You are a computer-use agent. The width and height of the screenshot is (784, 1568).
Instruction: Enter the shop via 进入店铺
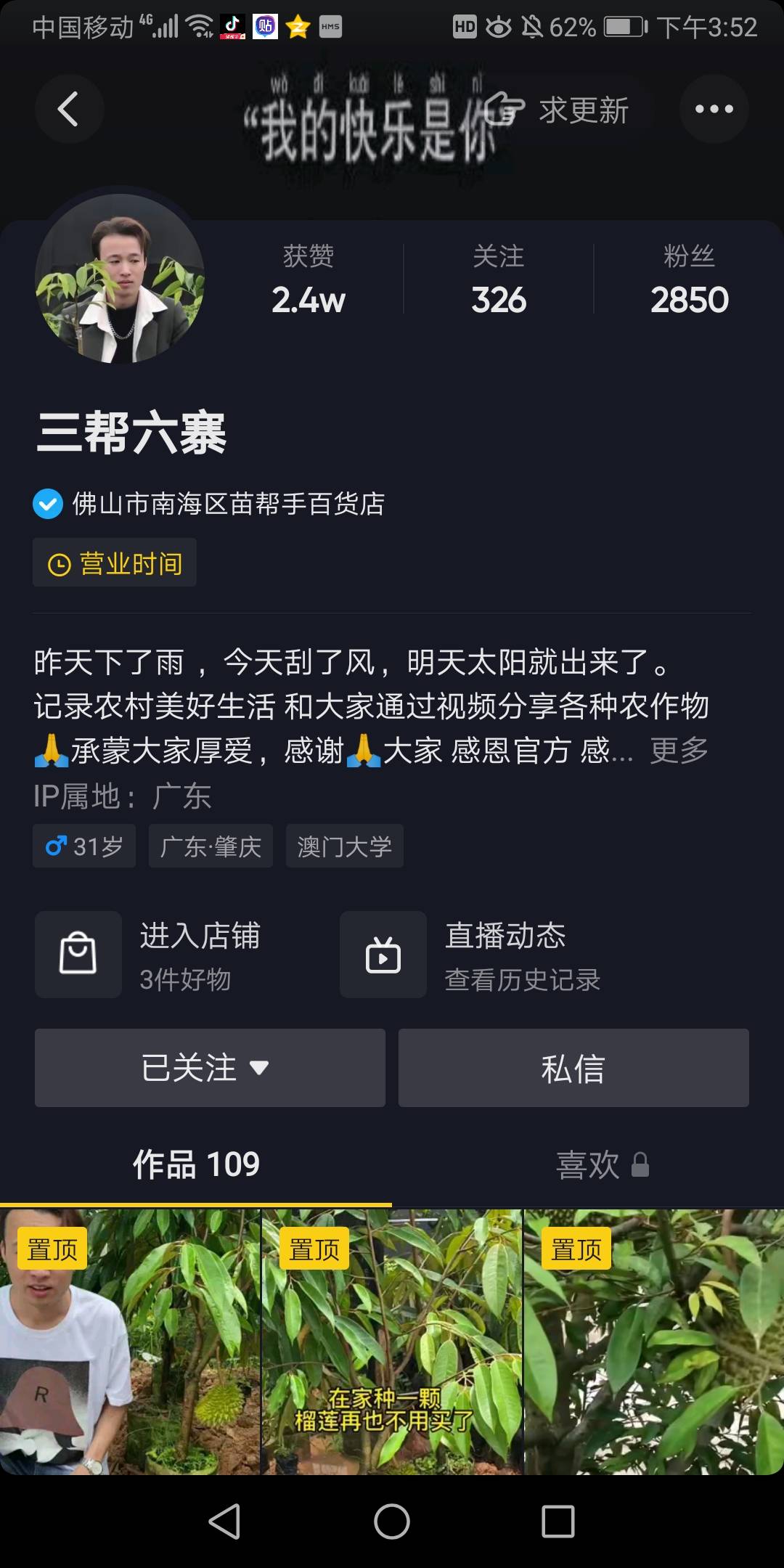coord(174,955)
